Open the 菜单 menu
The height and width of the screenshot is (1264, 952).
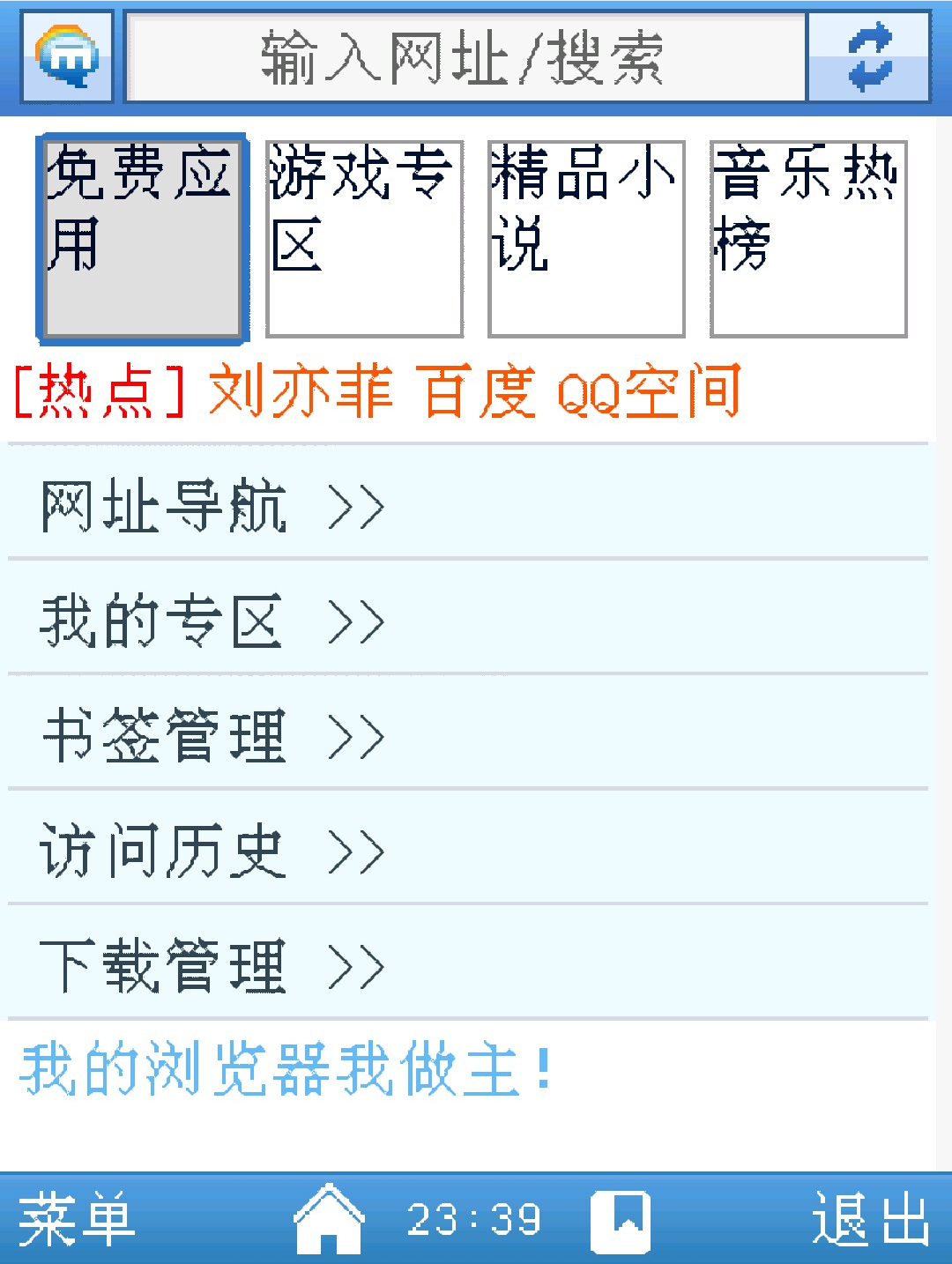point(77,1220)
